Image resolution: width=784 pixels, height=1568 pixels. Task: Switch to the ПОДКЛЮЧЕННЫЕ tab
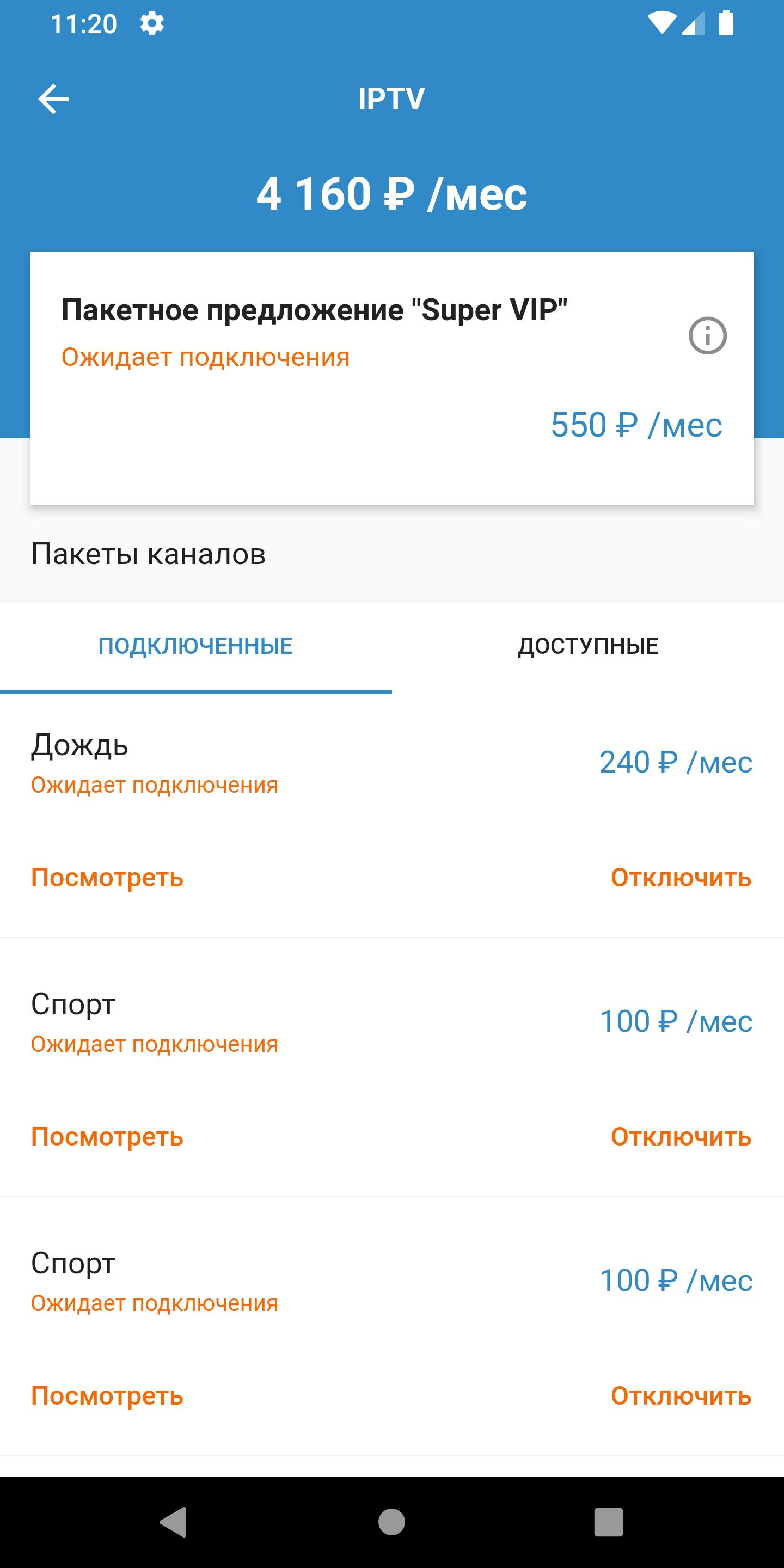(x=195, y=646)
